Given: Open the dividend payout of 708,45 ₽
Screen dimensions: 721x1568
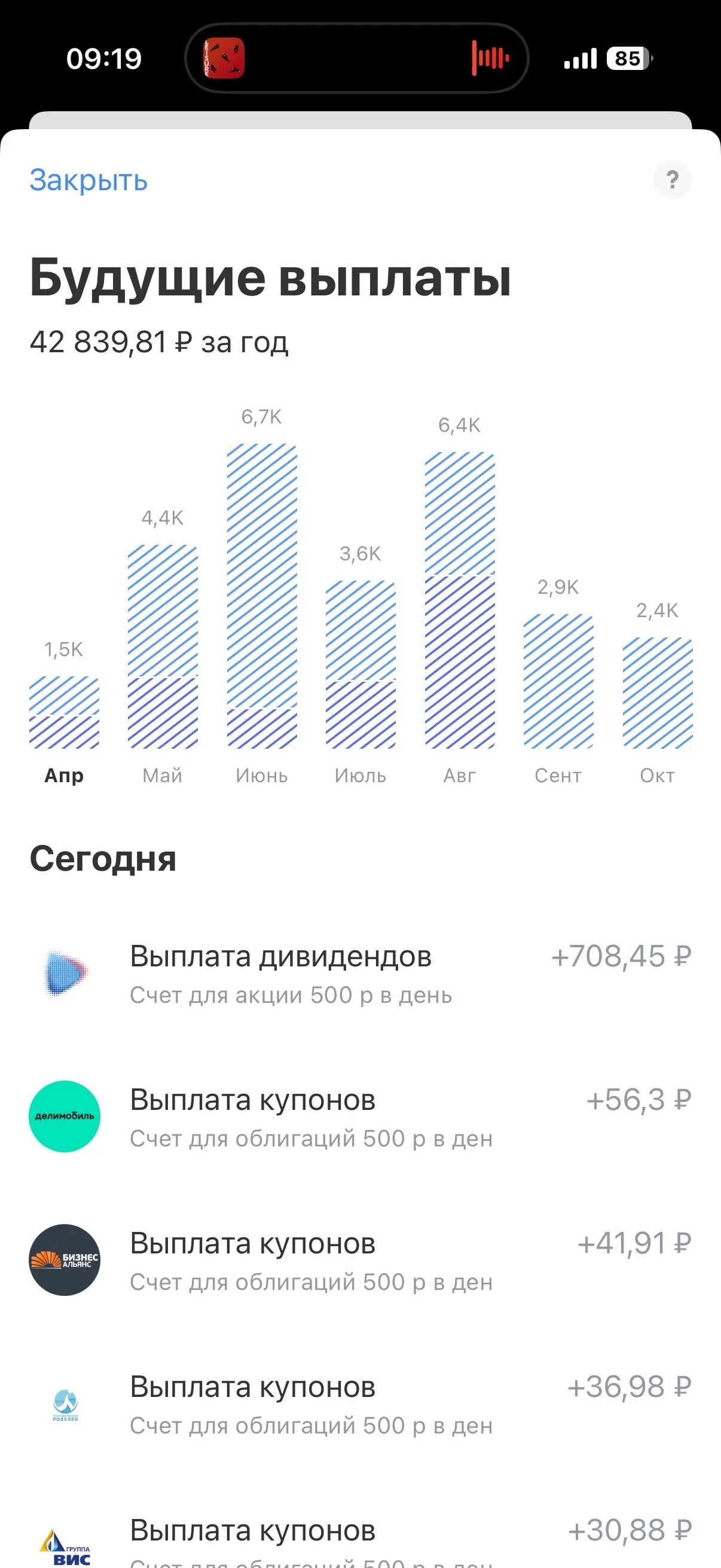Looking at the screenshot, I should [360, 973].
